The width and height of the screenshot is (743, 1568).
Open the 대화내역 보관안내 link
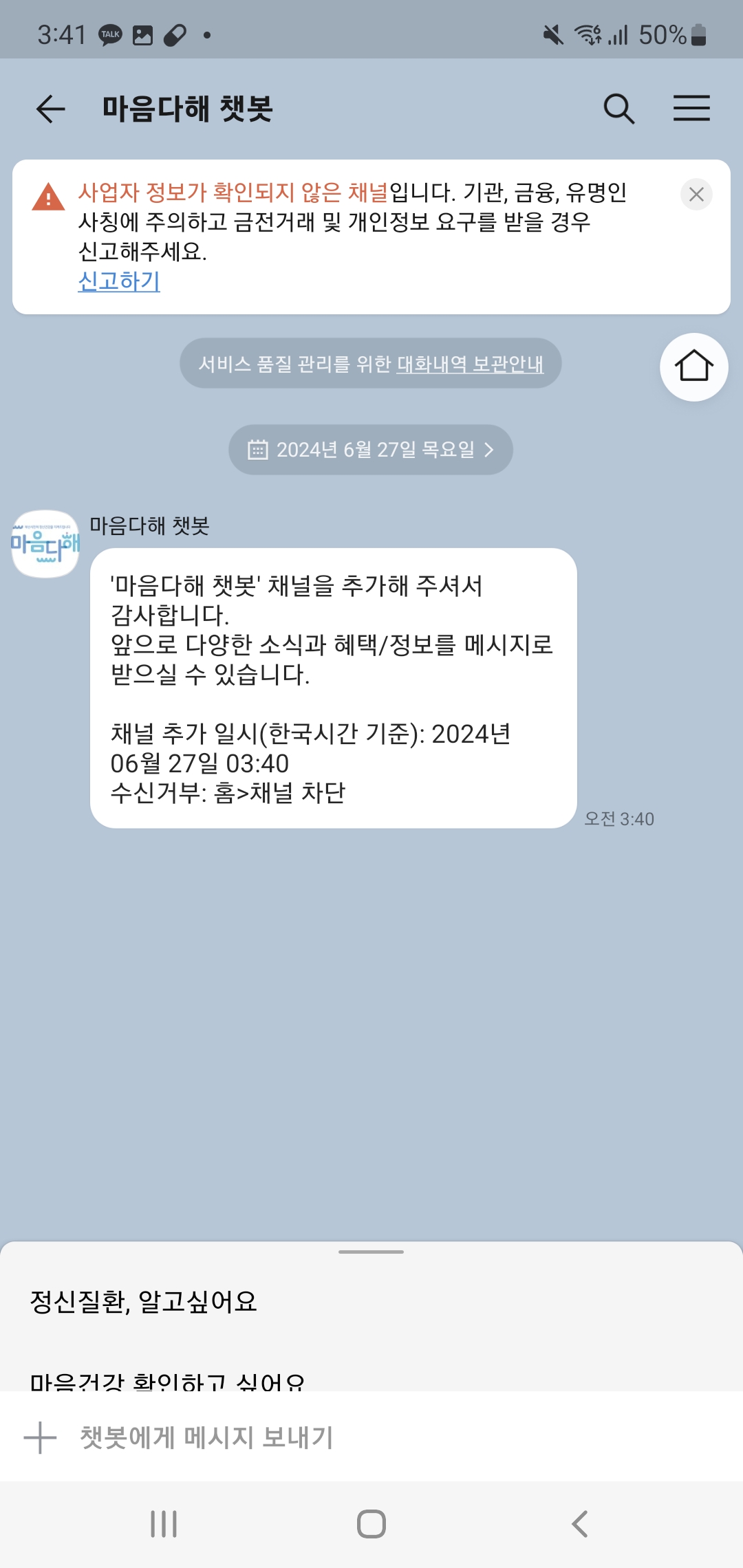470,364
